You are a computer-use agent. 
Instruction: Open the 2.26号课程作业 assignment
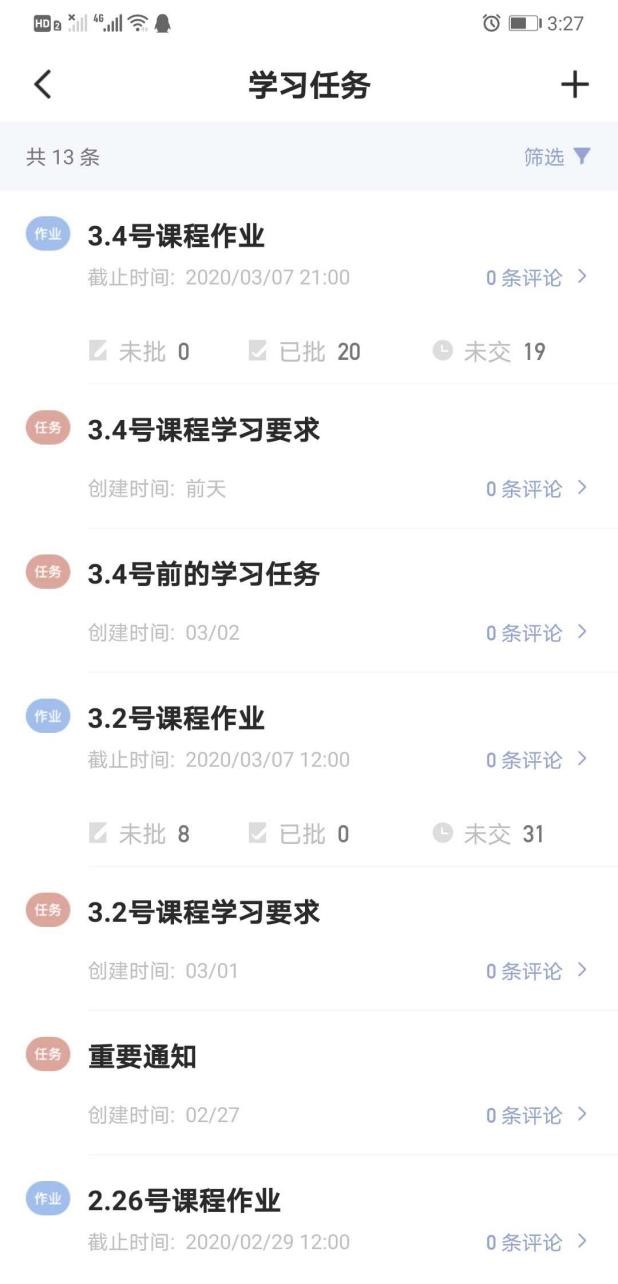coord(184,1200)
